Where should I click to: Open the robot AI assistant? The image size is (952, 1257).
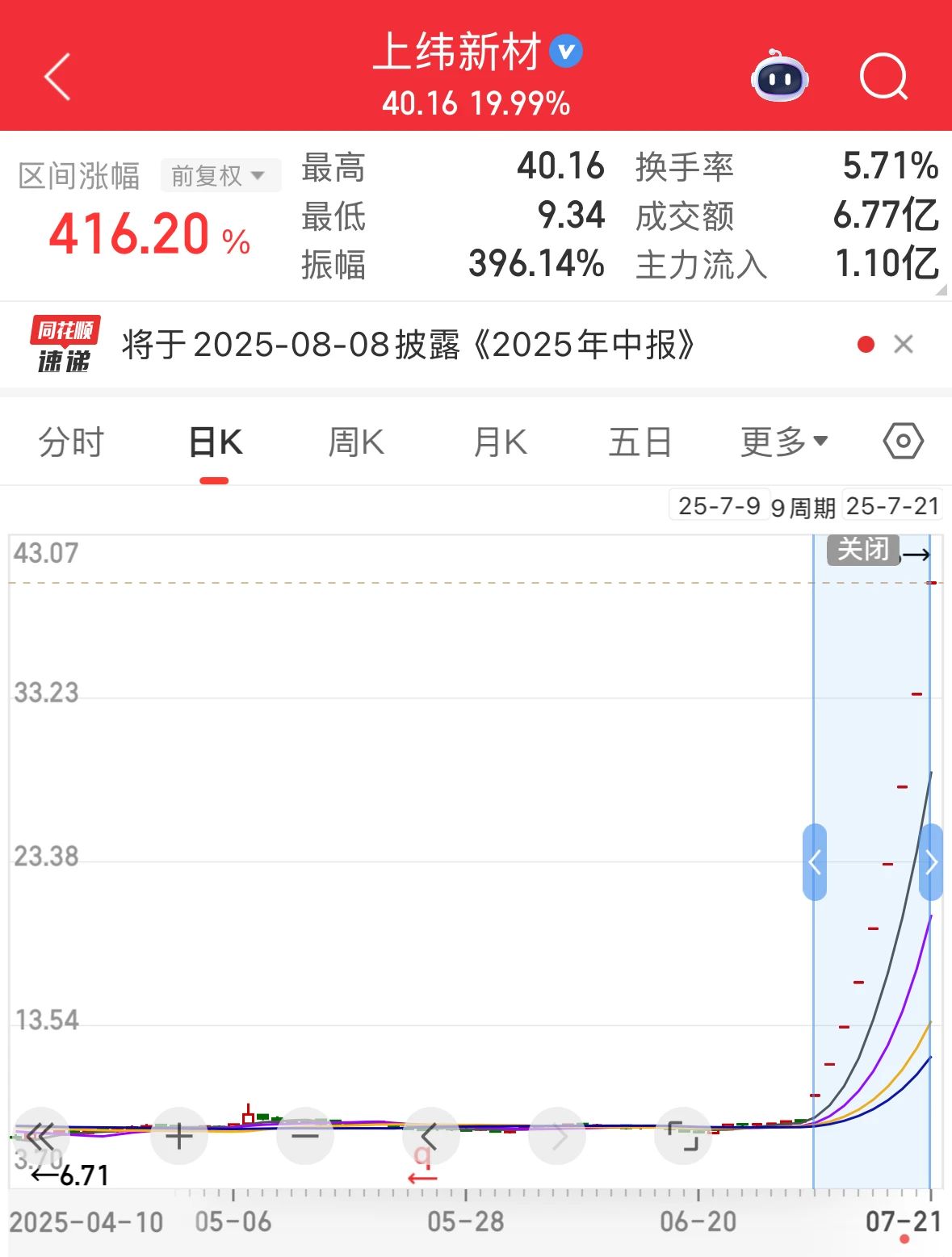779,78
